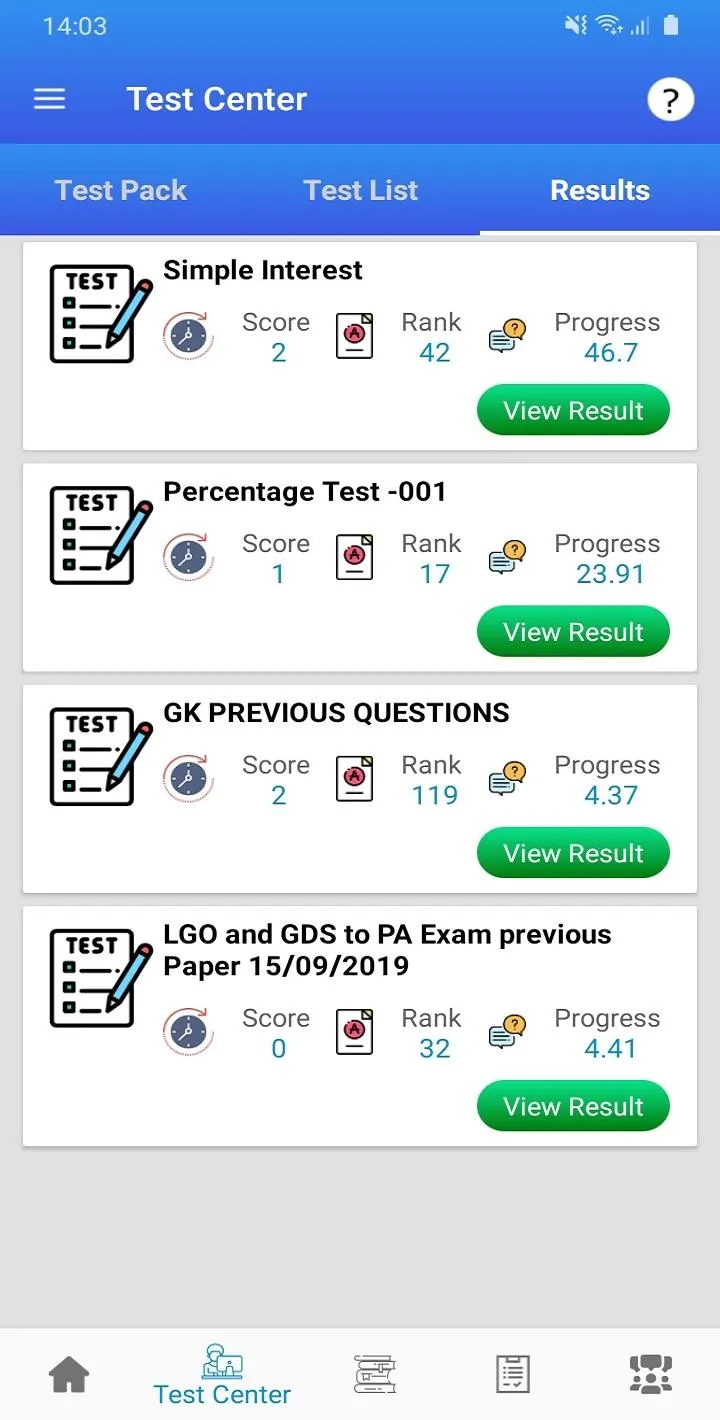View Result for Simple Interest
720x1420 pixels.
click(573, 411)
